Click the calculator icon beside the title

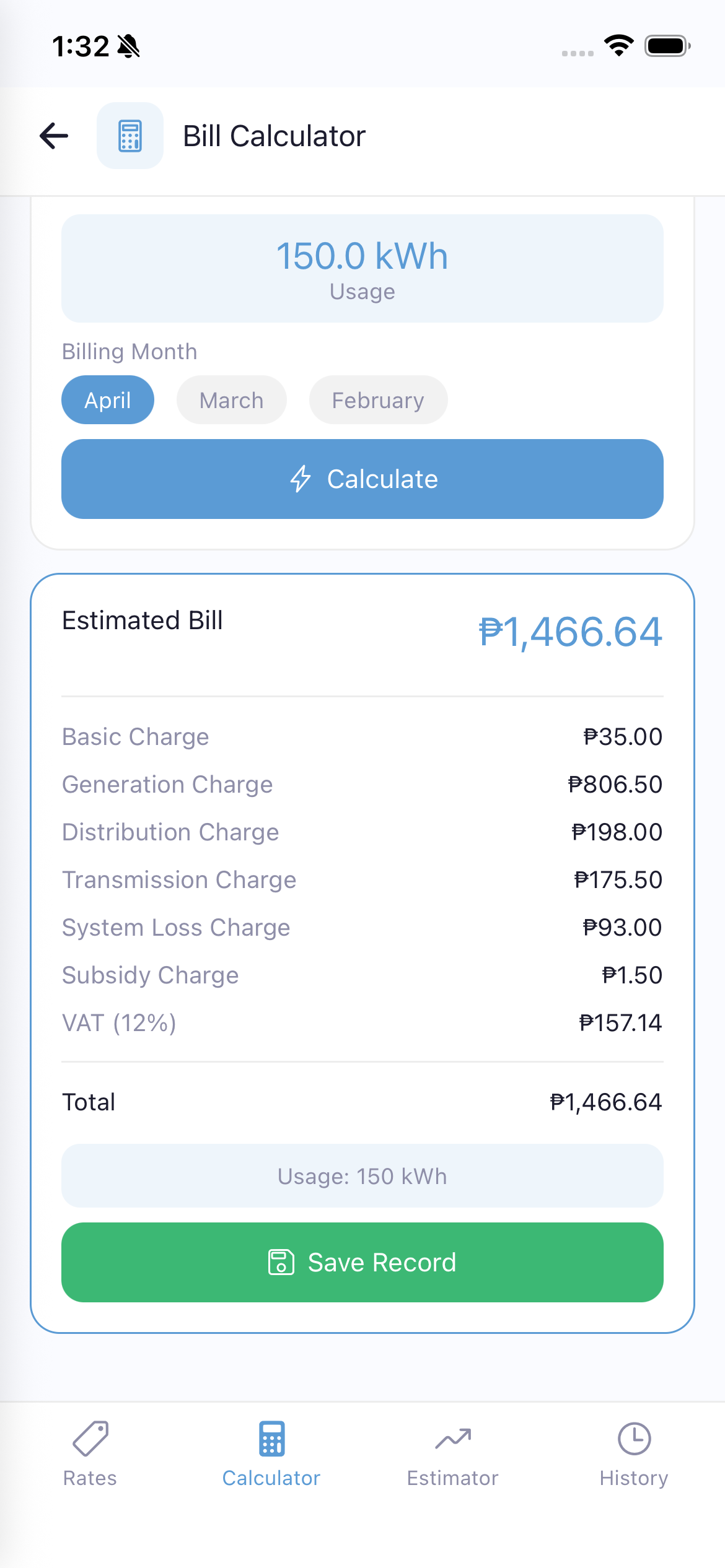[130, 136]
